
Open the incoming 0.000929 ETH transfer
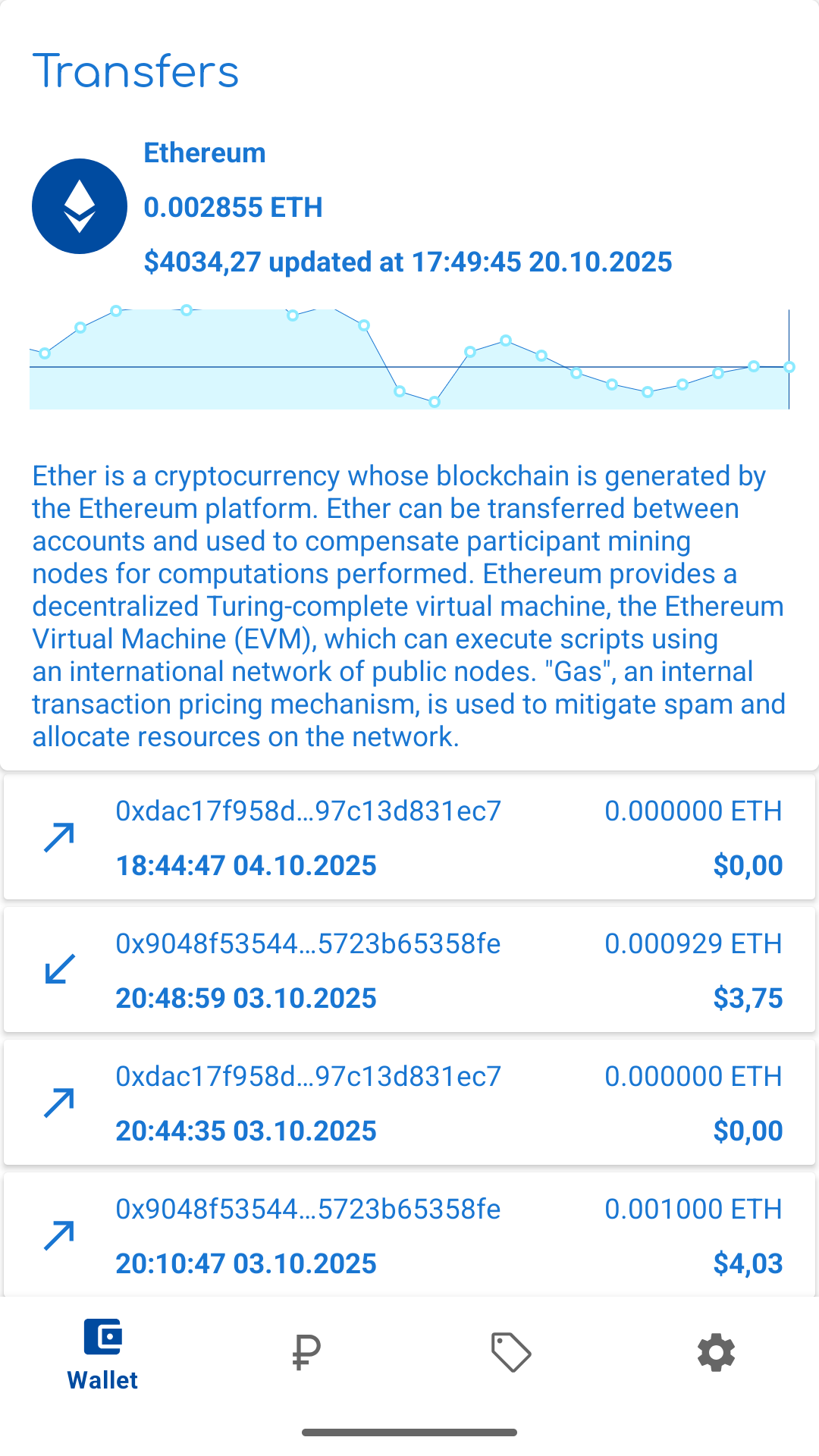pyautogui.click(x=409, y=970)
